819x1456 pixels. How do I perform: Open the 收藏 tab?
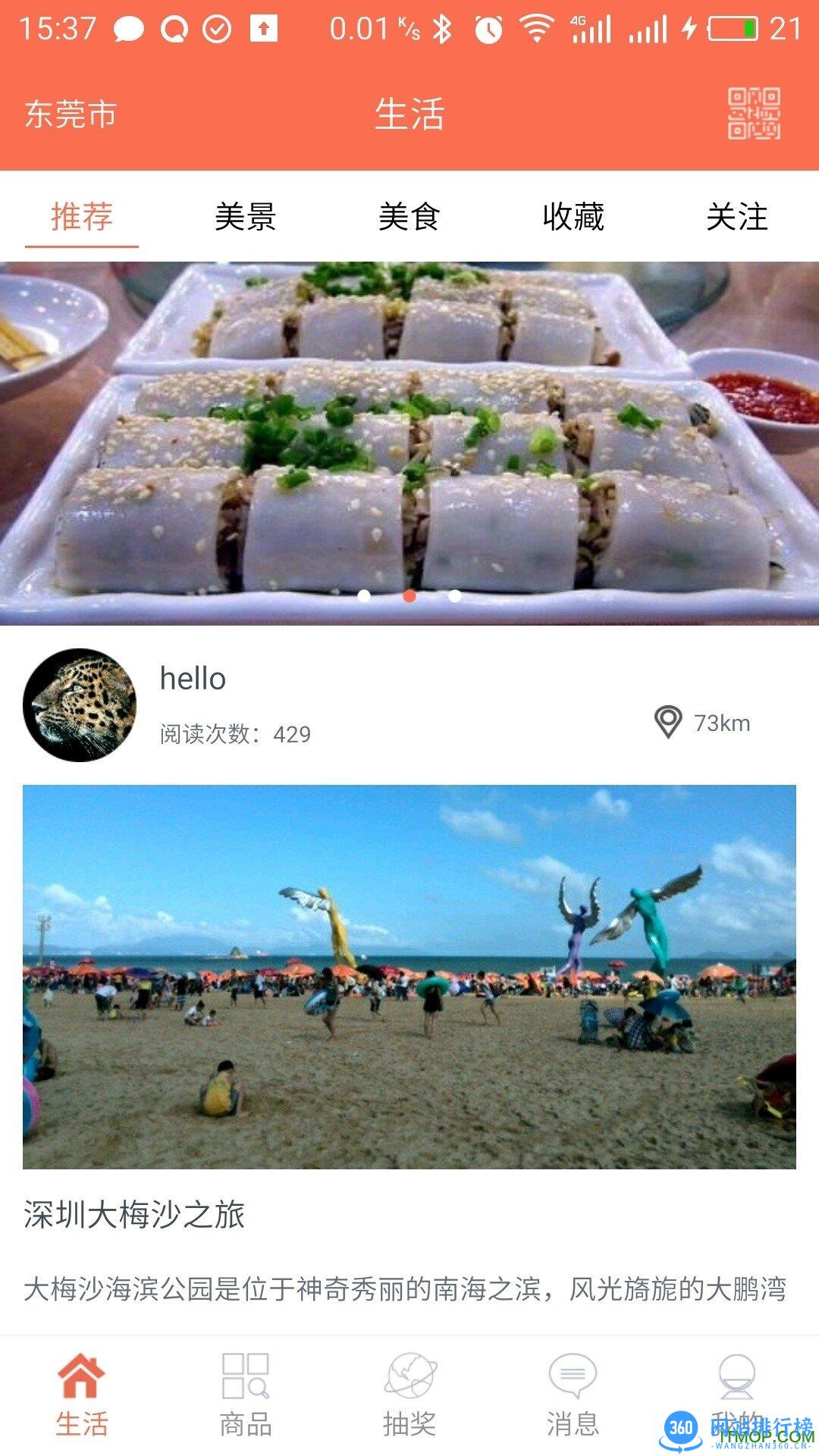pyautogui.click(x=573, y=217)
